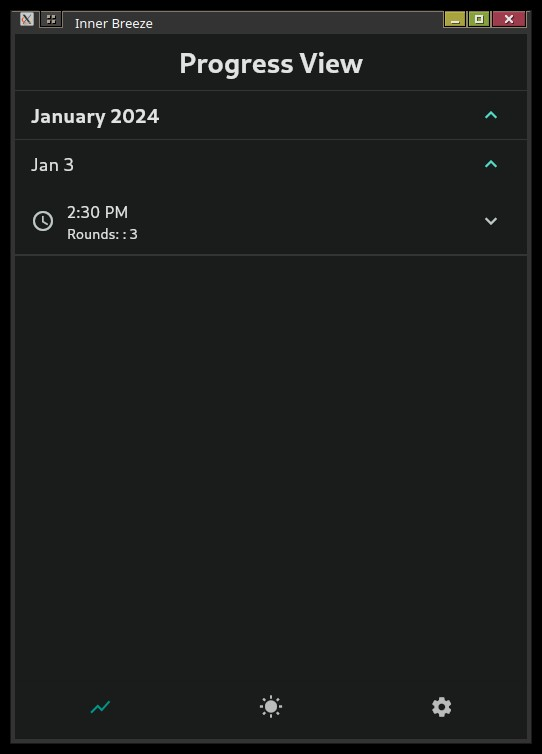
Task: Close the Inner Breeze window
Action: coord(509,19)
